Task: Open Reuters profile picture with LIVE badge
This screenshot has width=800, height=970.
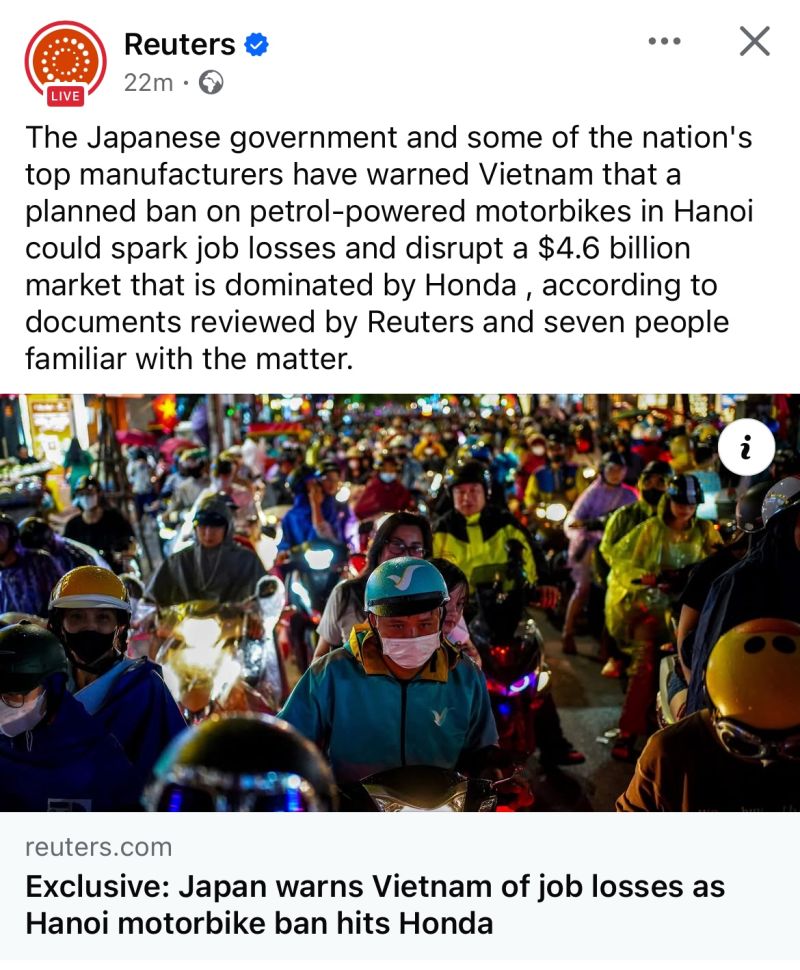Action: point(65,62)
